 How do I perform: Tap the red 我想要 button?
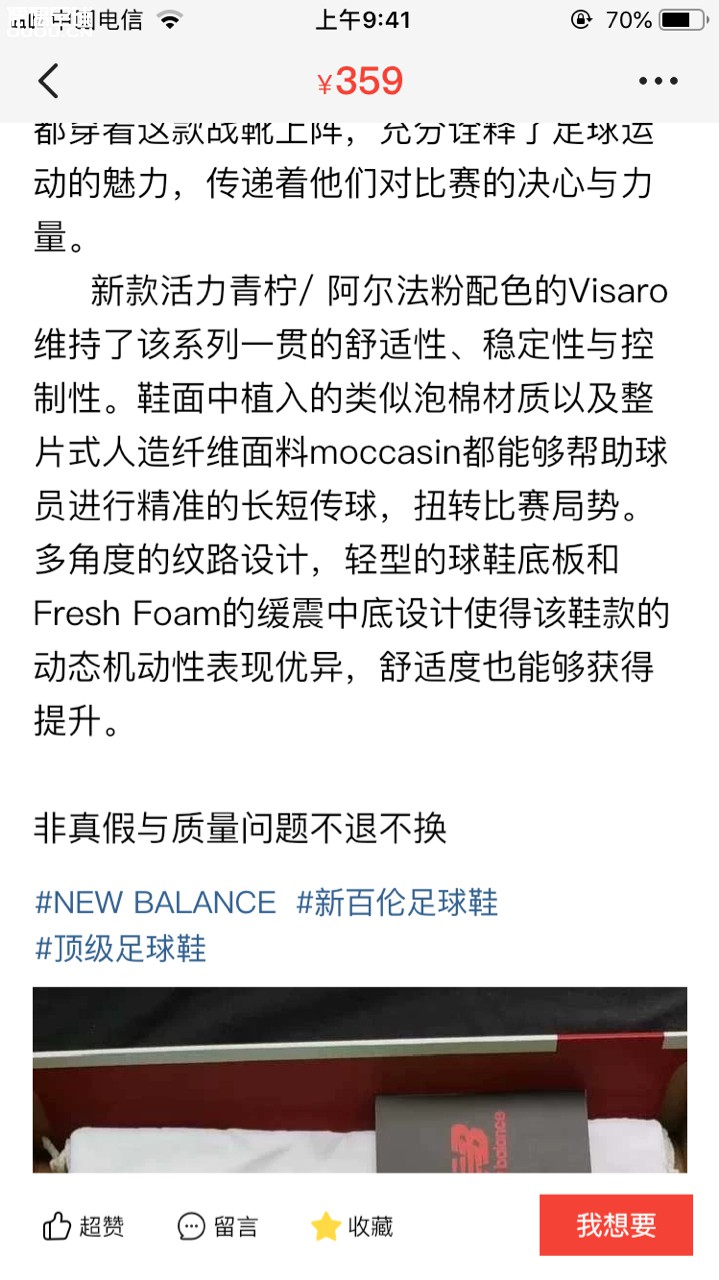pos(616,1225)
